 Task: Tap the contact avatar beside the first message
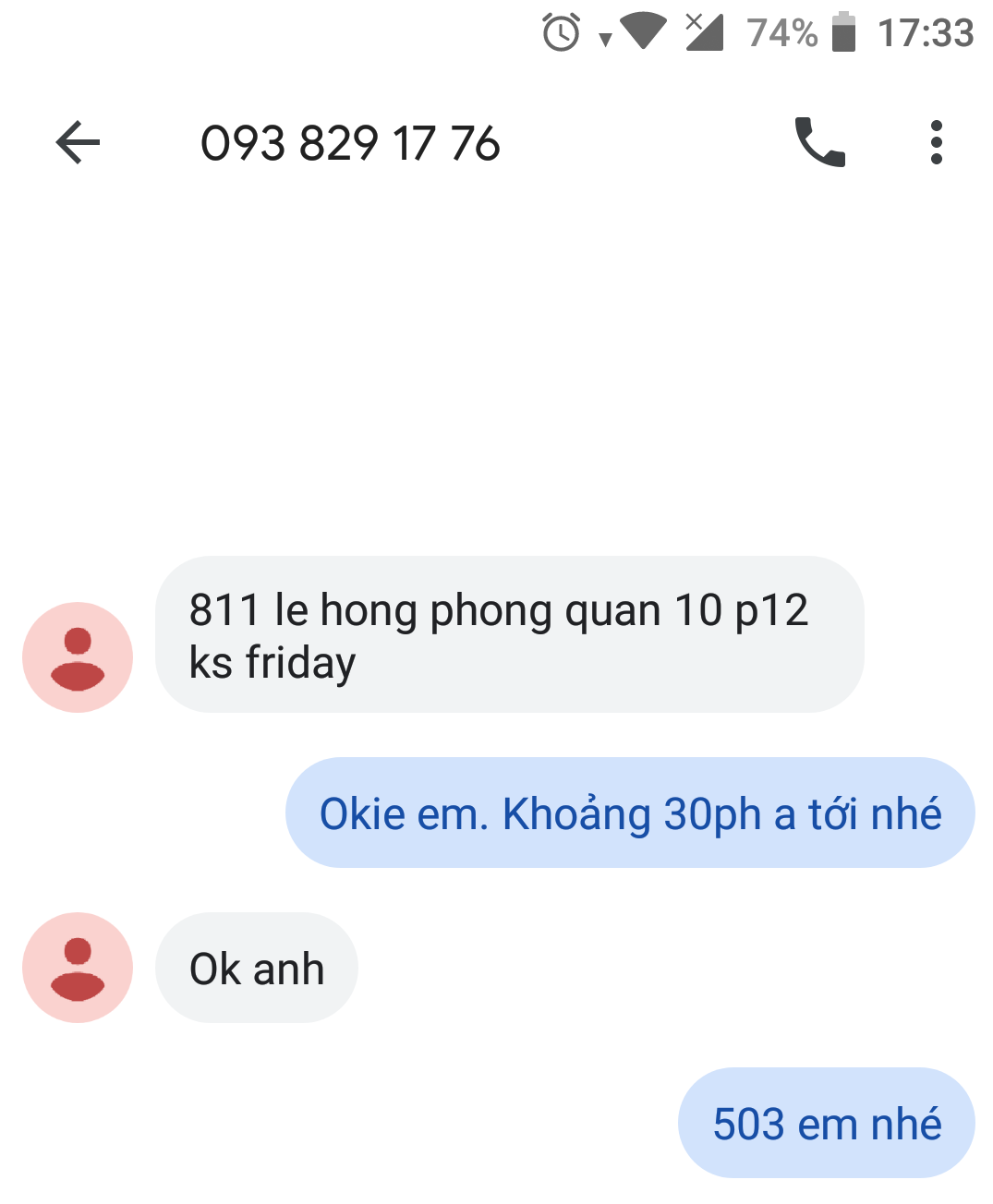coord(78,656)
